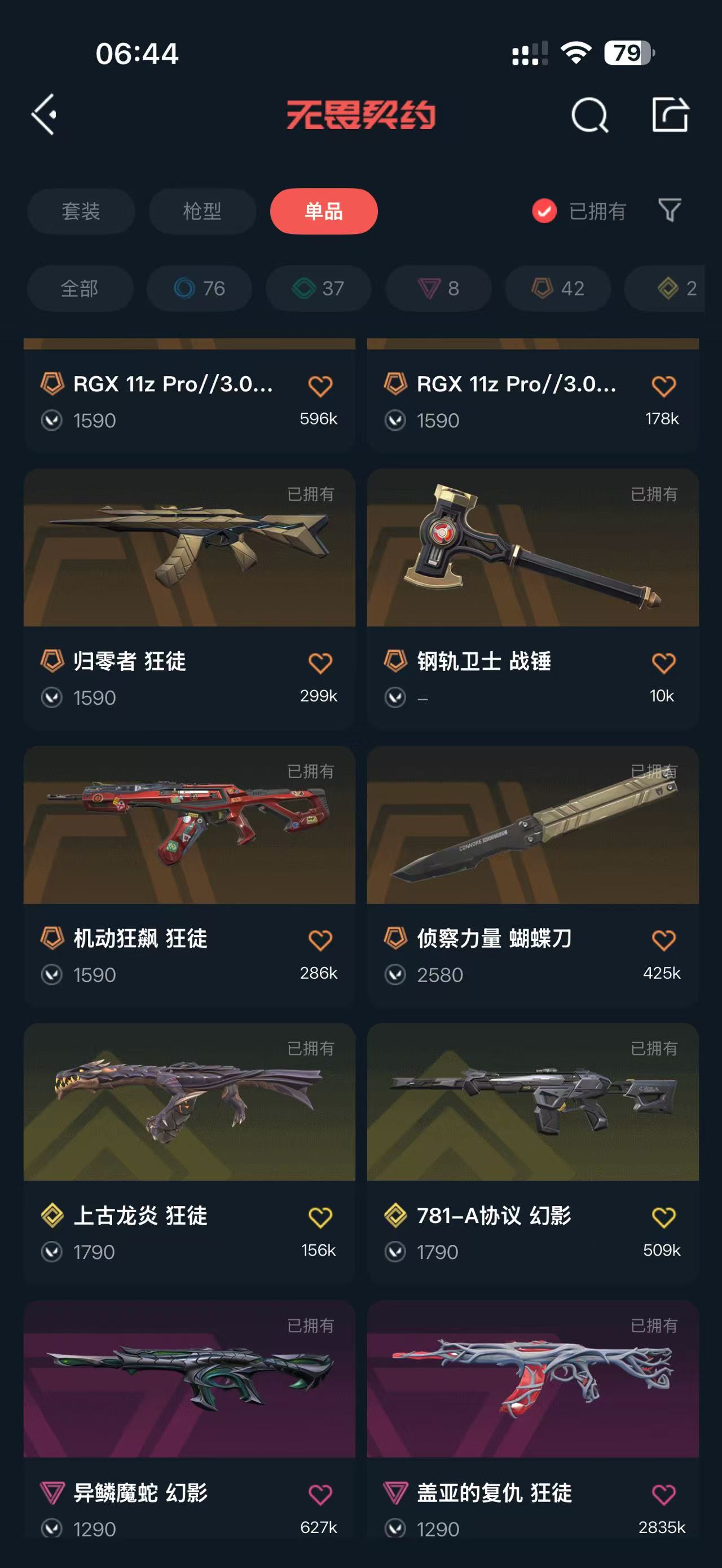This screenshot has width=722, height=1568.
Task: Filter by the chip showing 76
Action: [x=200, y=289]
